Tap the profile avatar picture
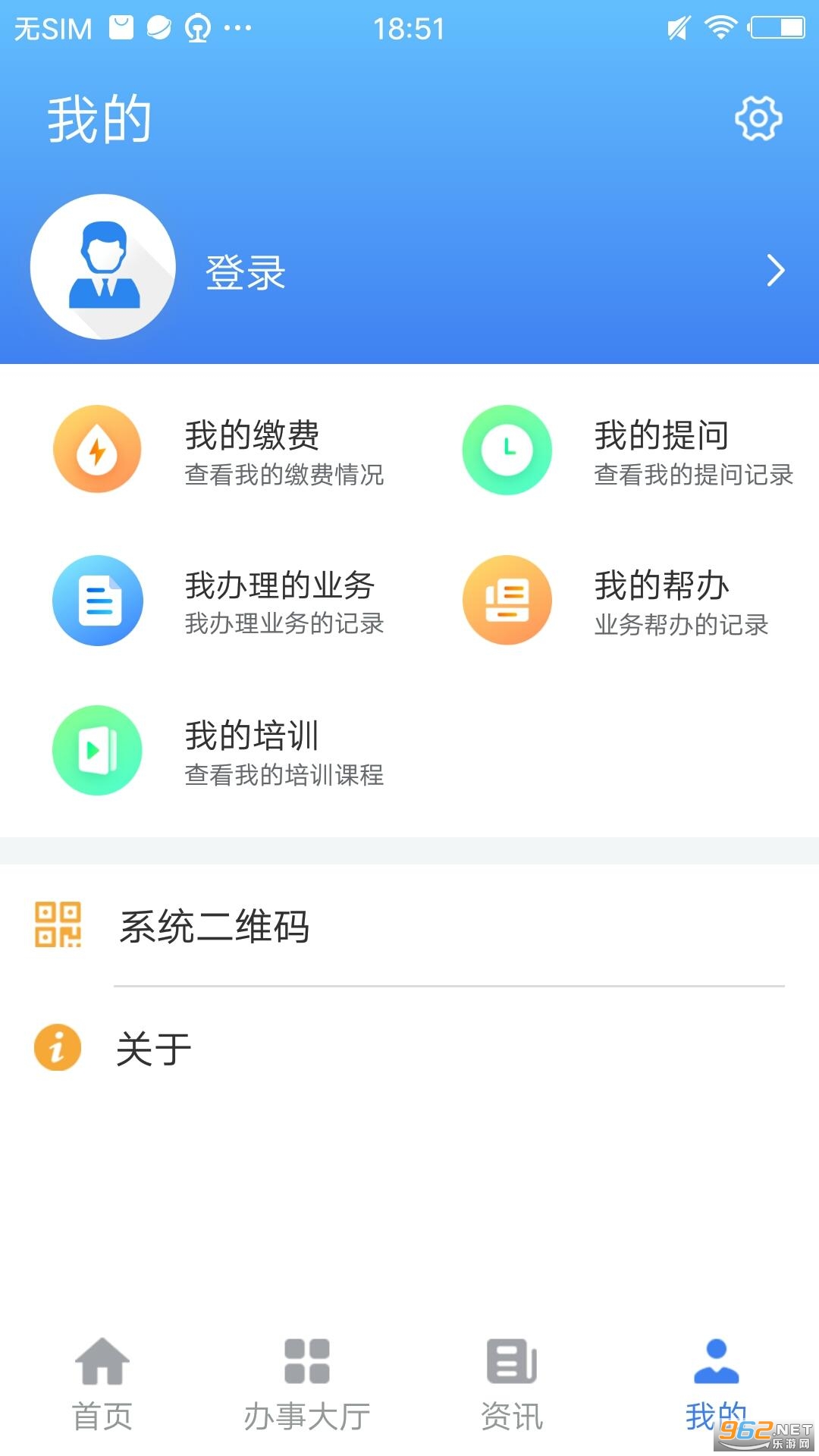This screenshot has height=1456, width=819. click(x=103, y=267)
